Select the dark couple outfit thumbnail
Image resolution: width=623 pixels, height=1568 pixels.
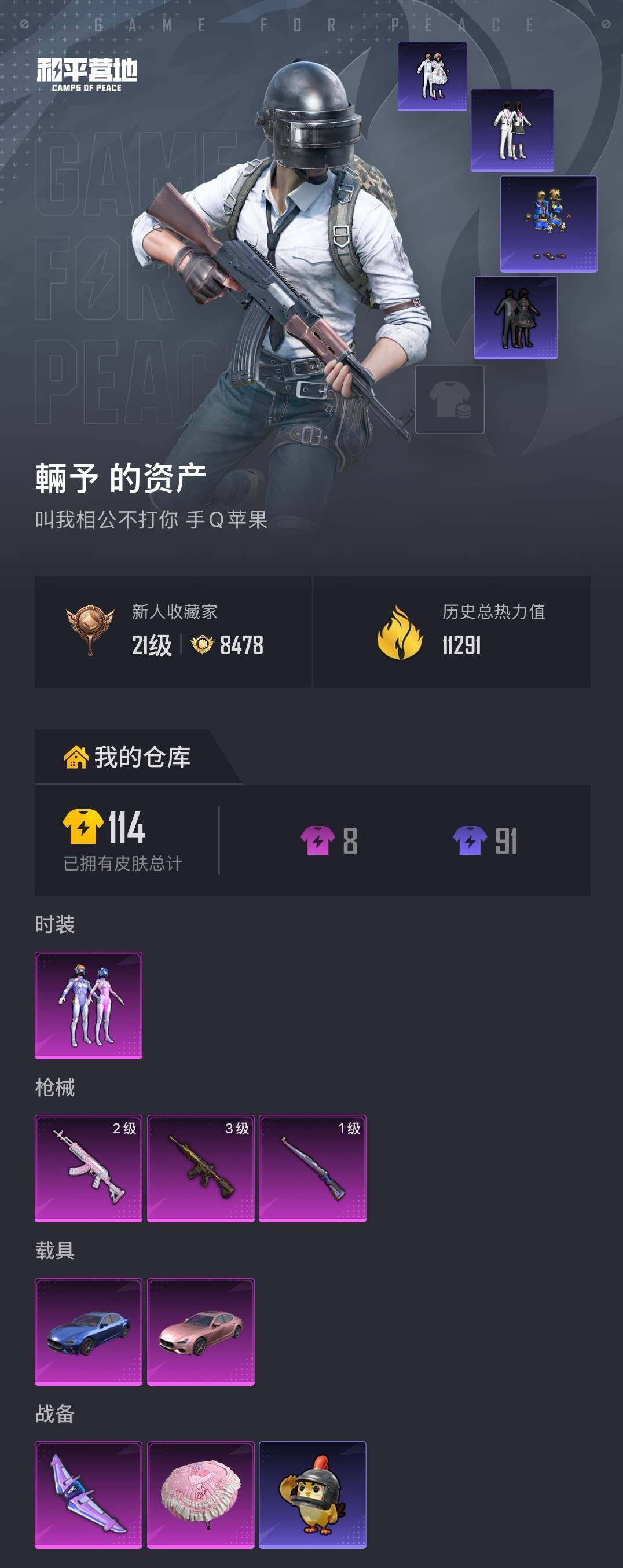pos(518,317)
